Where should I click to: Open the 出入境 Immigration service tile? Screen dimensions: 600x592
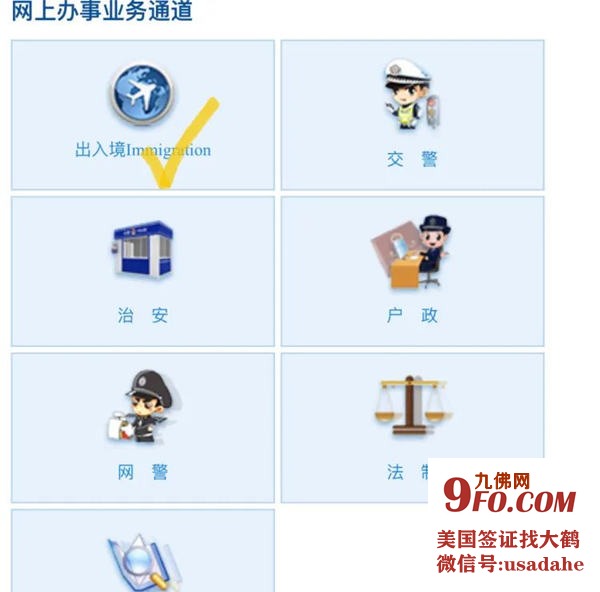(142, 115)
